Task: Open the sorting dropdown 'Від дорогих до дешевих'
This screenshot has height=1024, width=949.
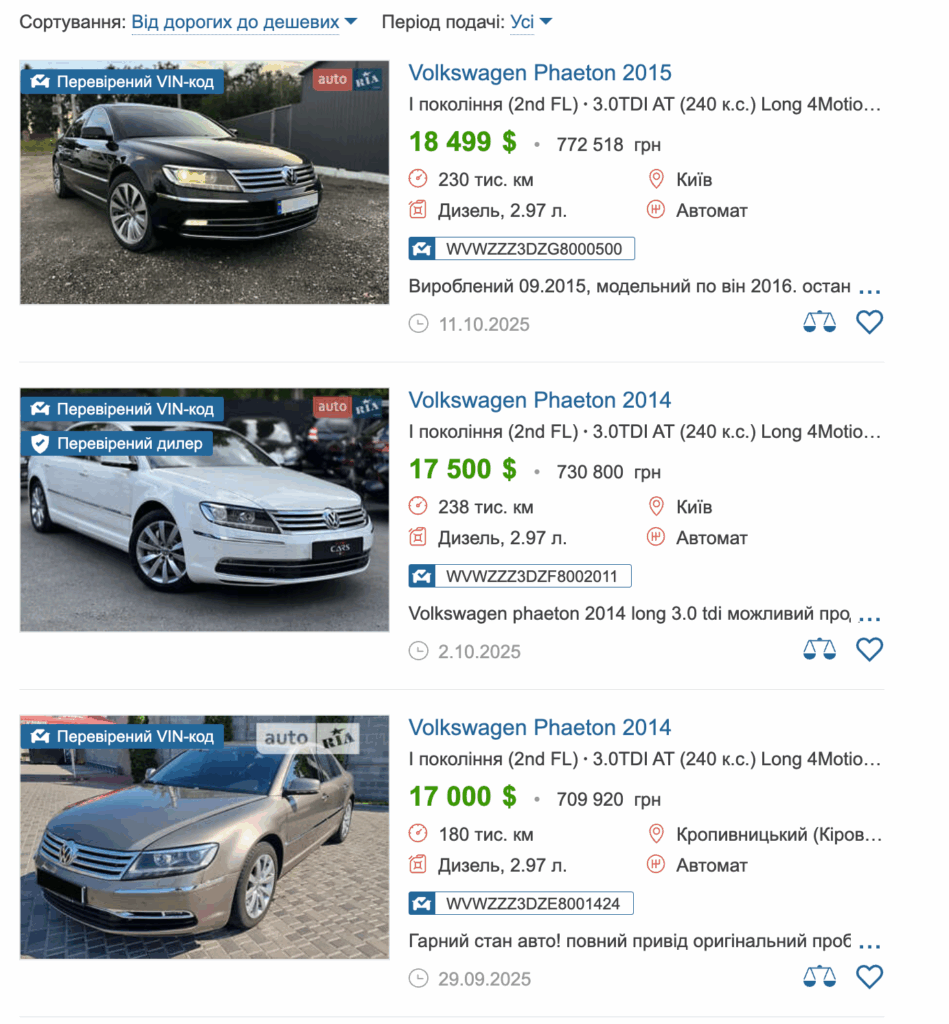Action: (244, 22)
